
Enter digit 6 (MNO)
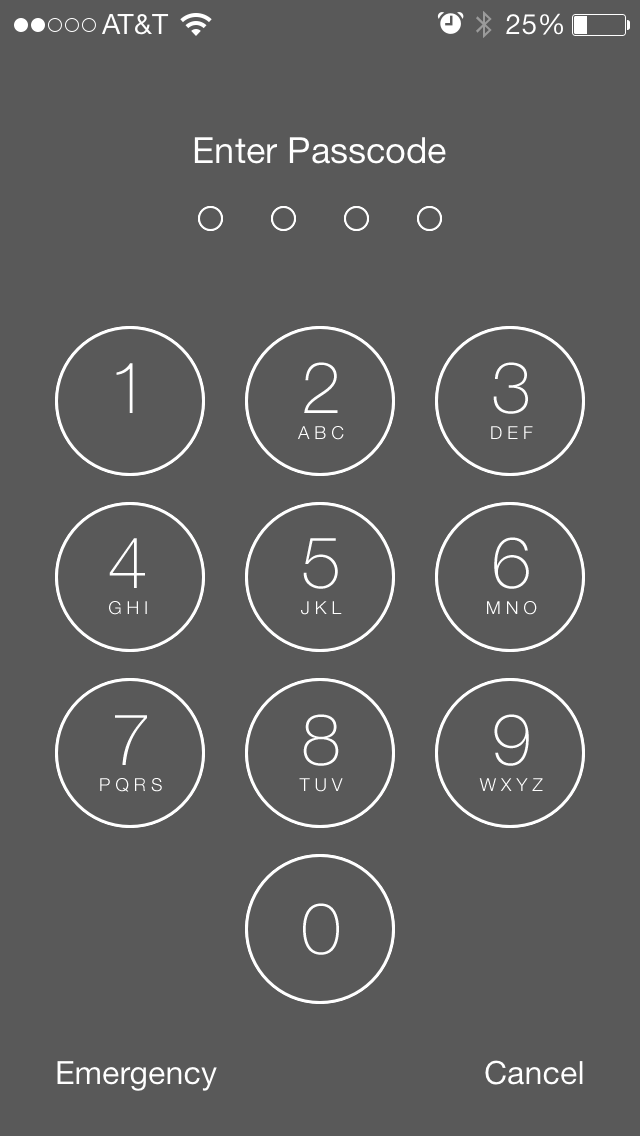click(x=510, y=577)
